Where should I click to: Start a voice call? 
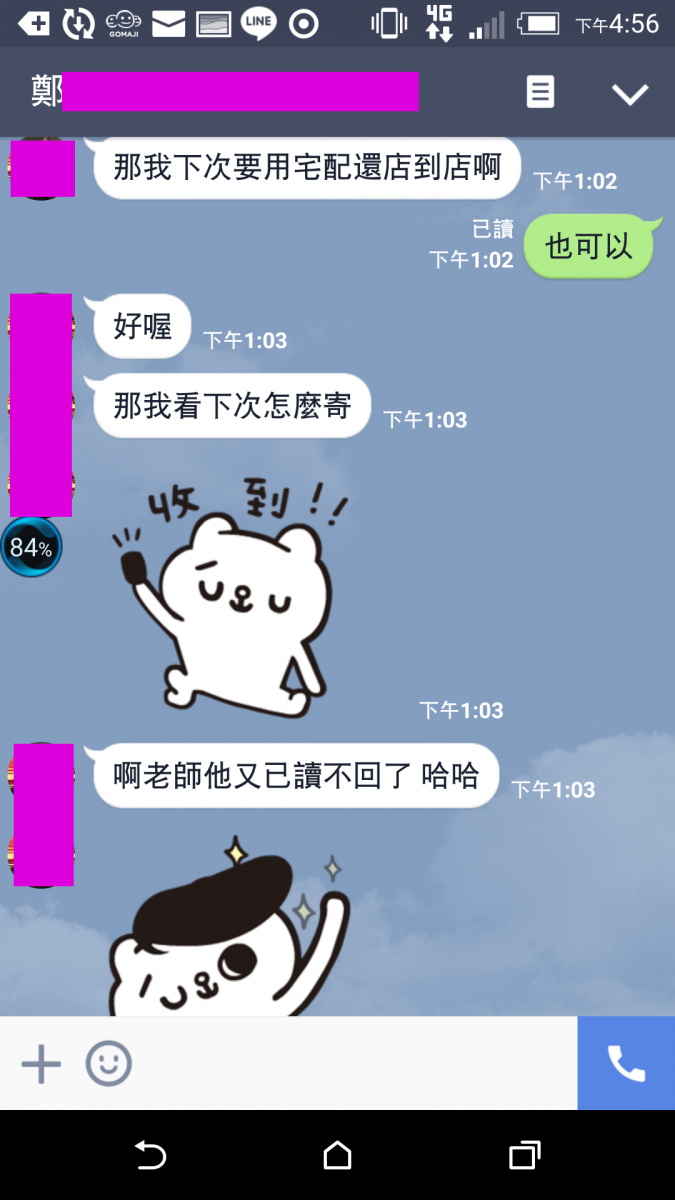[x=626, y=1064]
